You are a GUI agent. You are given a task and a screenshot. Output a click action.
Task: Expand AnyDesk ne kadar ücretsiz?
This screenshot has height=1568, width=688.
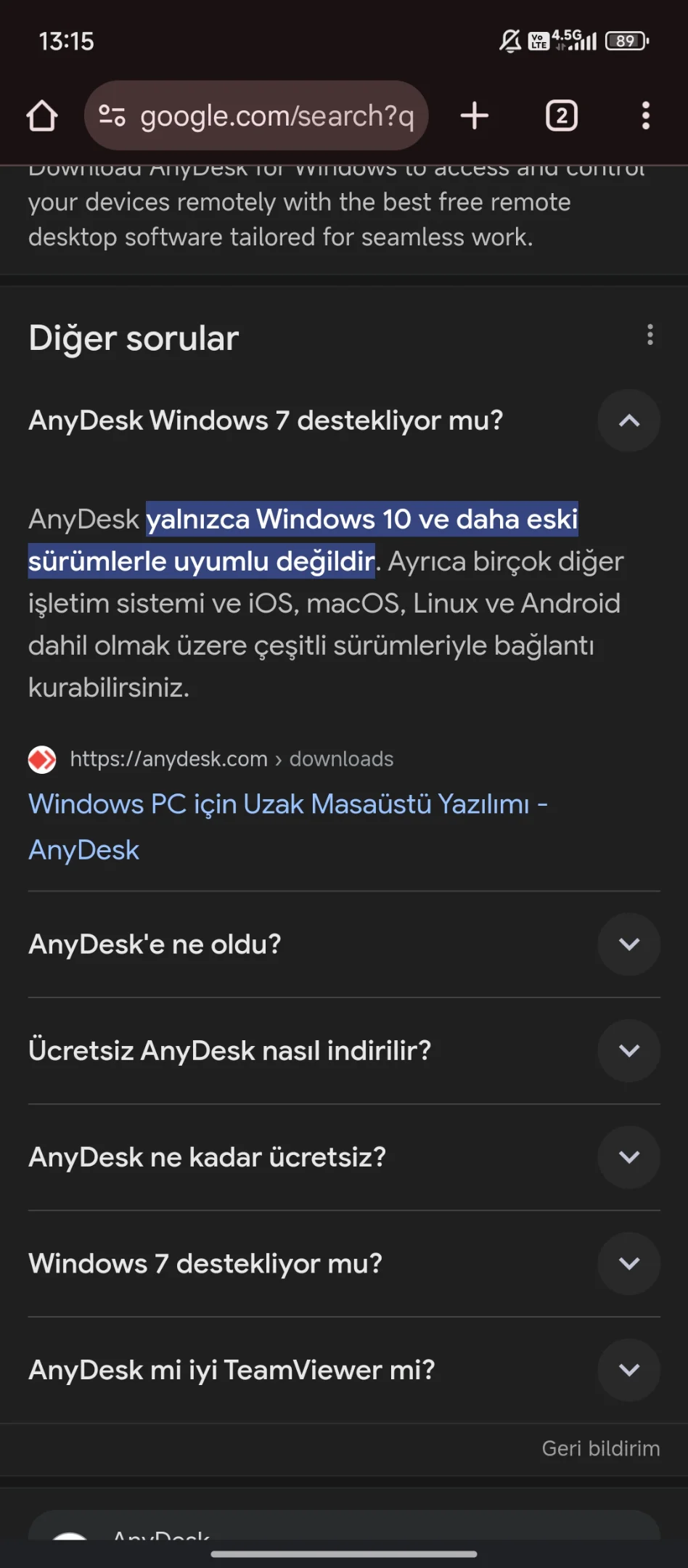point(344,1157)
